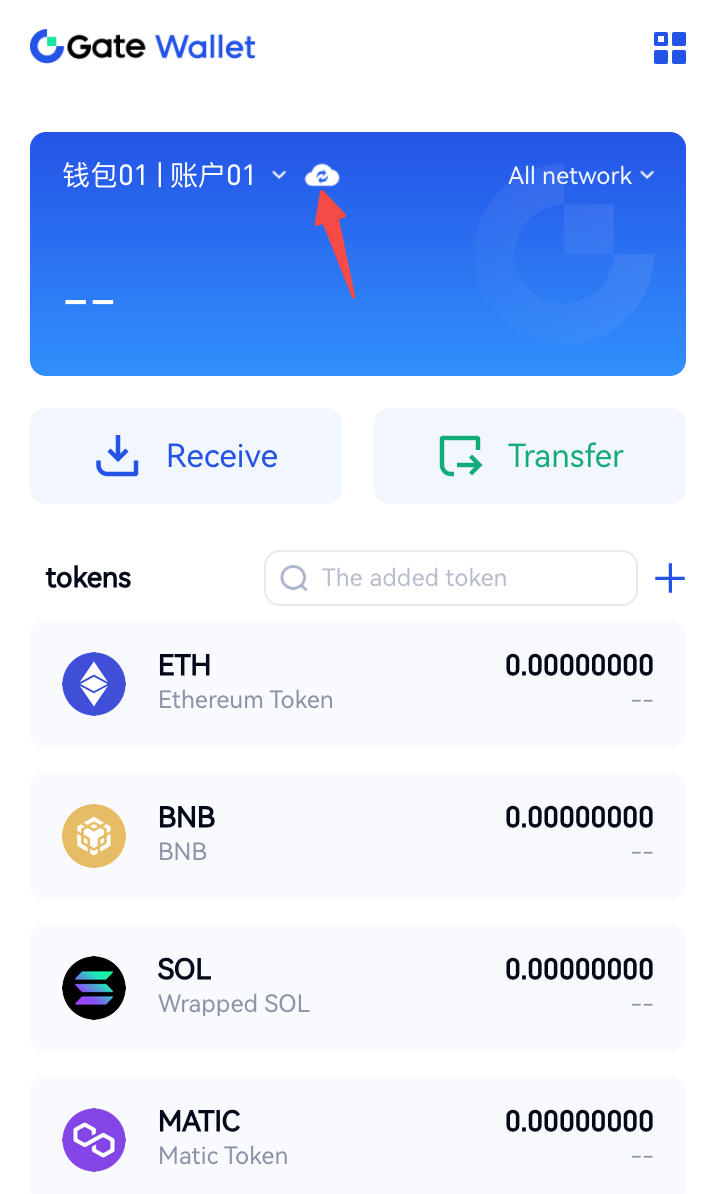Open the MATIC token row

[x=358, y=1138]
